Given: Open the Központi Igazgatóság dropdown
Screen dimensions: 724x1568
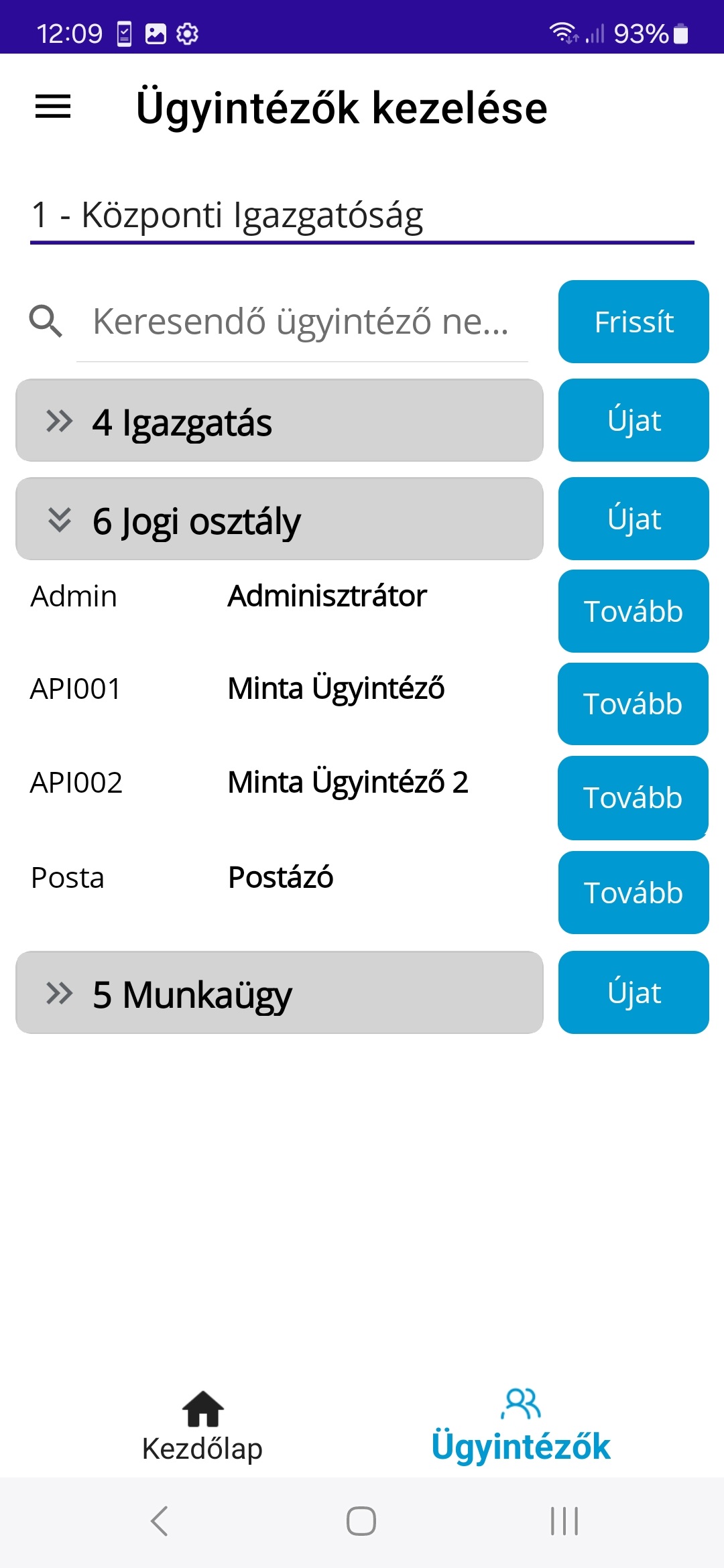Looking at the screenshot, I should click(362, 218).
